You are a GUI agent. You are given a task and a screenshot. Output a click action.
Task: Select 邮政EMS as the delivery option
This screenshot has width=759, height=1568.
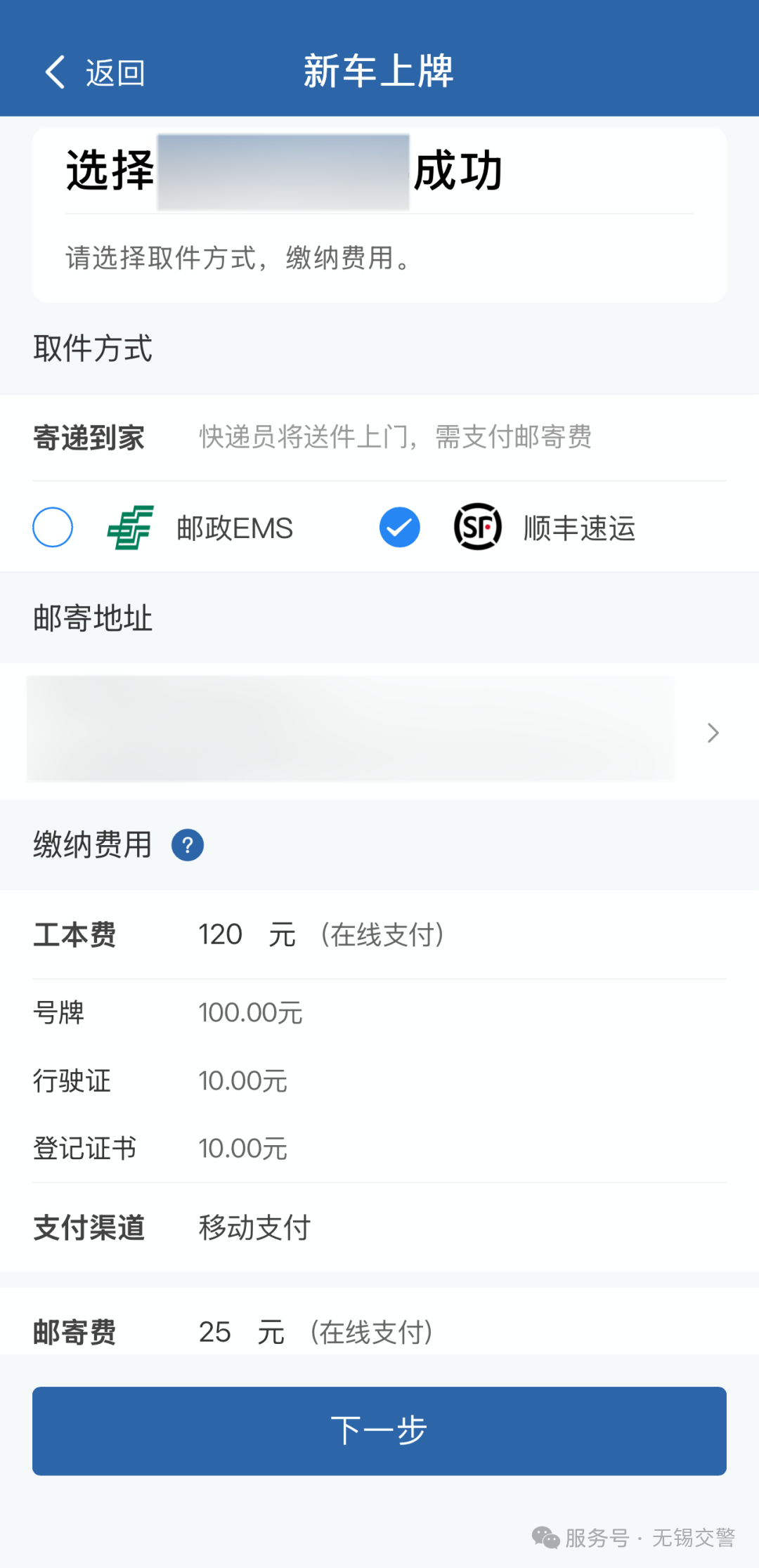pos(53,527)
